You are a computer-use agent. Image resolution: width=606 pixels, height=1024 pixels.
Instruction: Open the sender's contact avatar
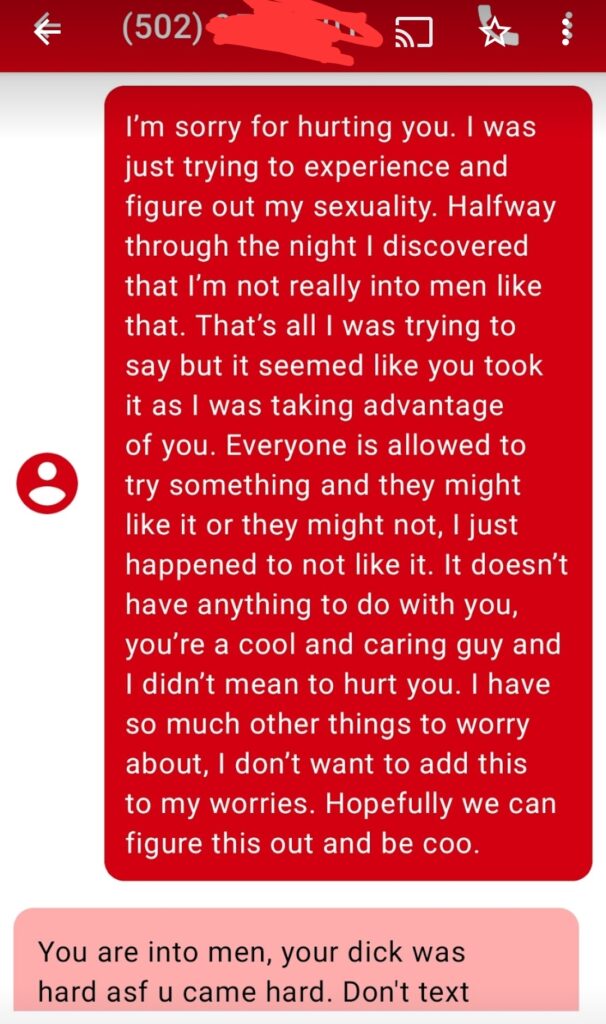(x=47, y=483)
